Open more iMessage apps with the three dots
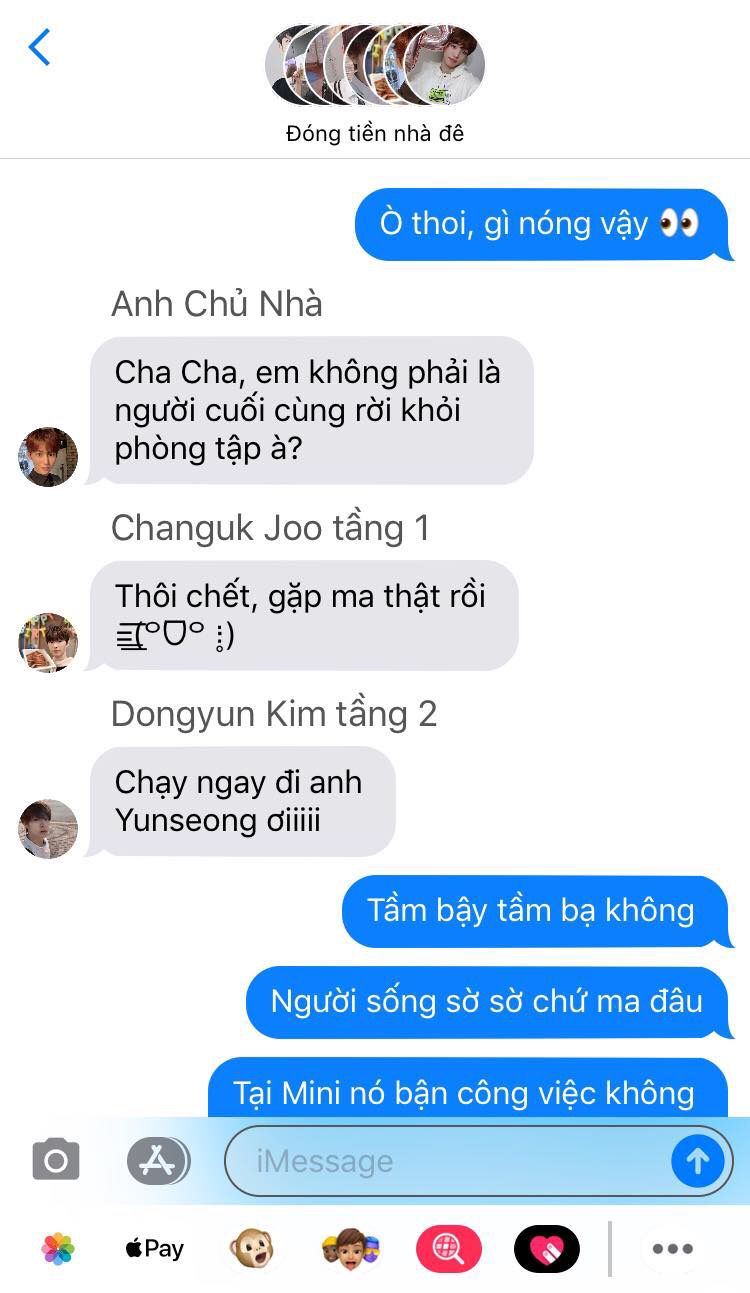The width and height of the screenshot is (750, 1293). coord(672,1248)
